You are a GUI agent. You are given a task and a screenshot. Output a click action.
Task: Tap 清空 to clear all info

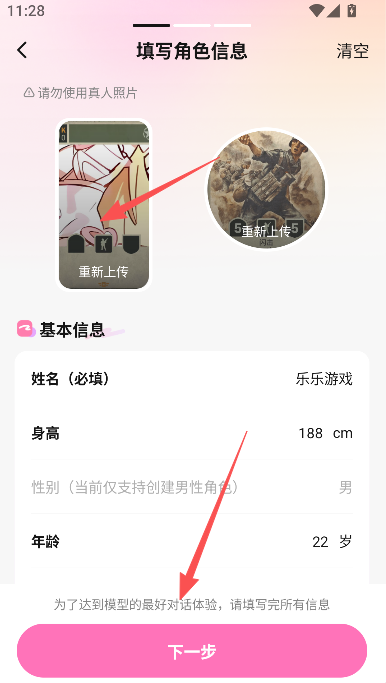coord(352,51)
